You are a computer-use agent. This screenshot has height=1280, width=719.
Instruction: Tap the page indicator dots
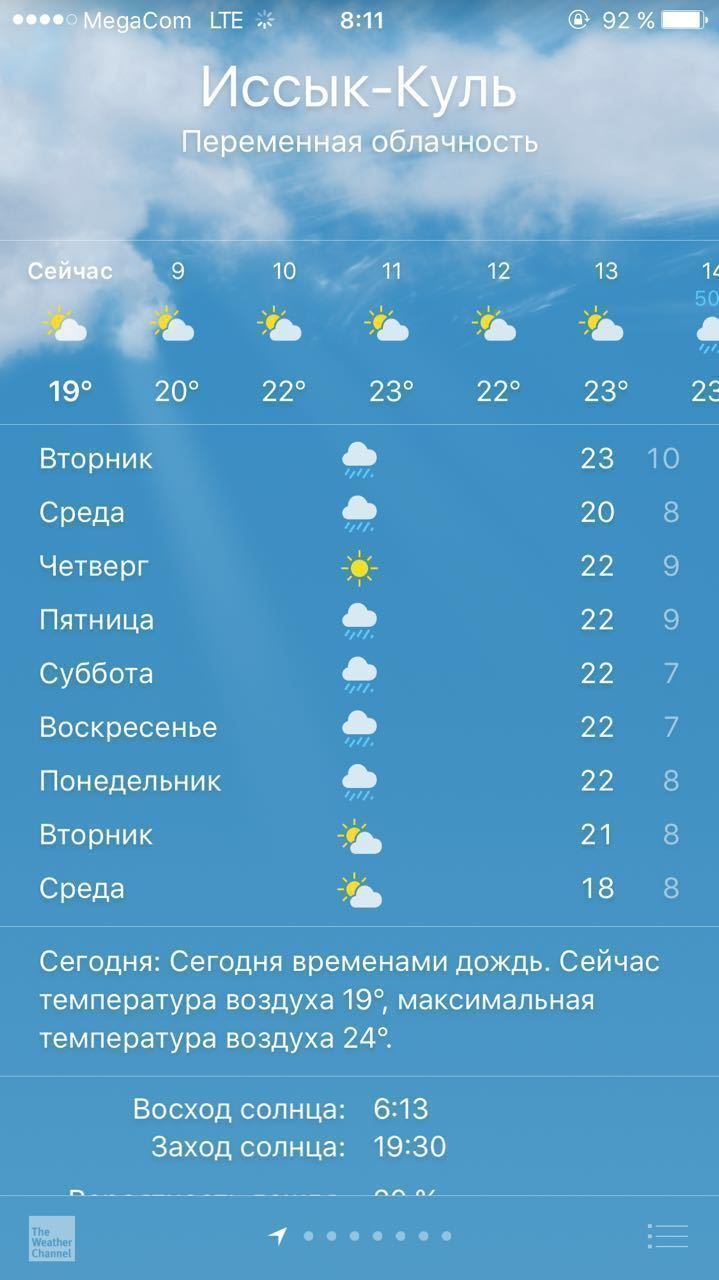377,1236
